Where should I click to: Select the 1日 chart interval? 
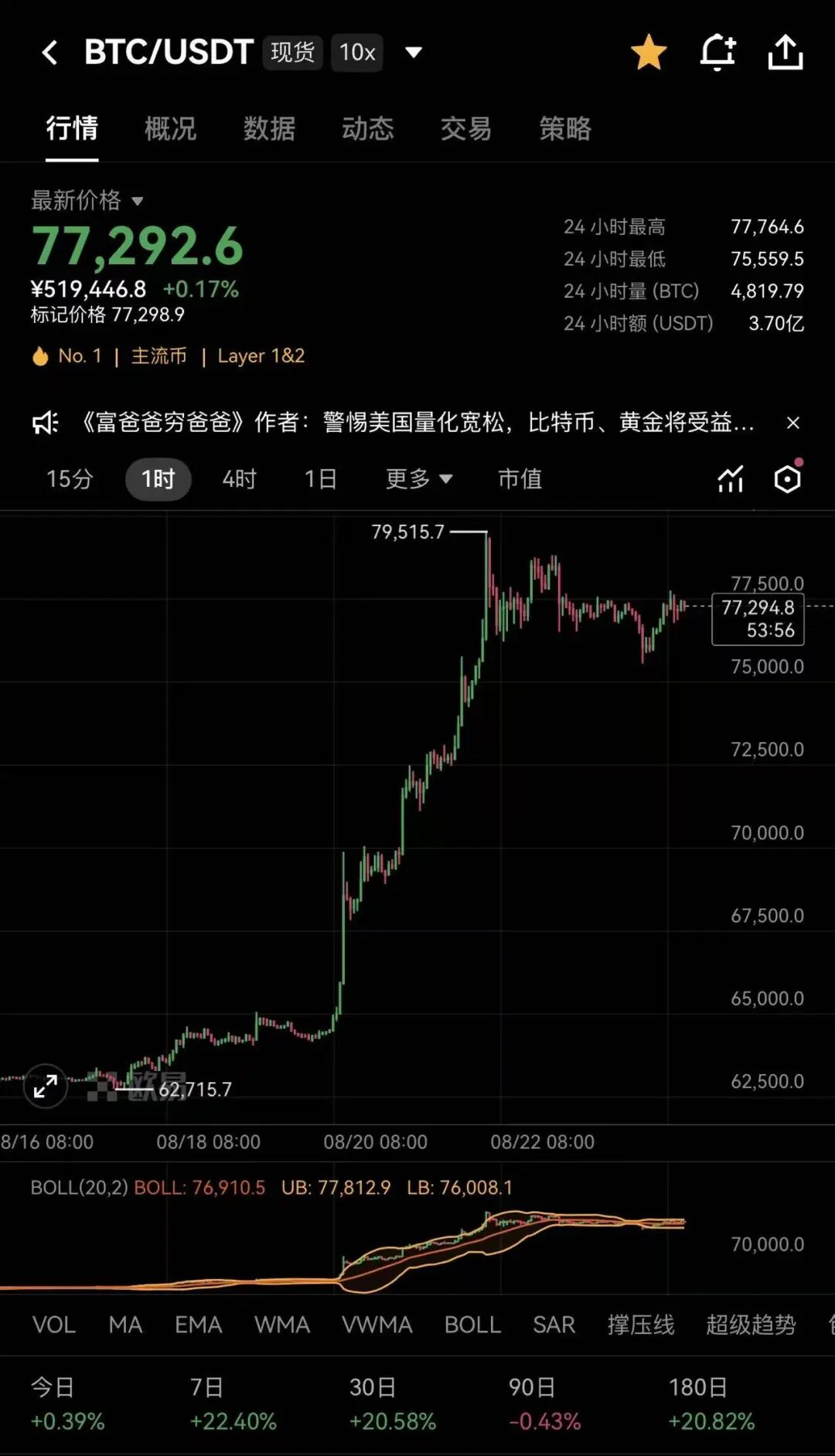pyautogui.click(x=320, y=479)
